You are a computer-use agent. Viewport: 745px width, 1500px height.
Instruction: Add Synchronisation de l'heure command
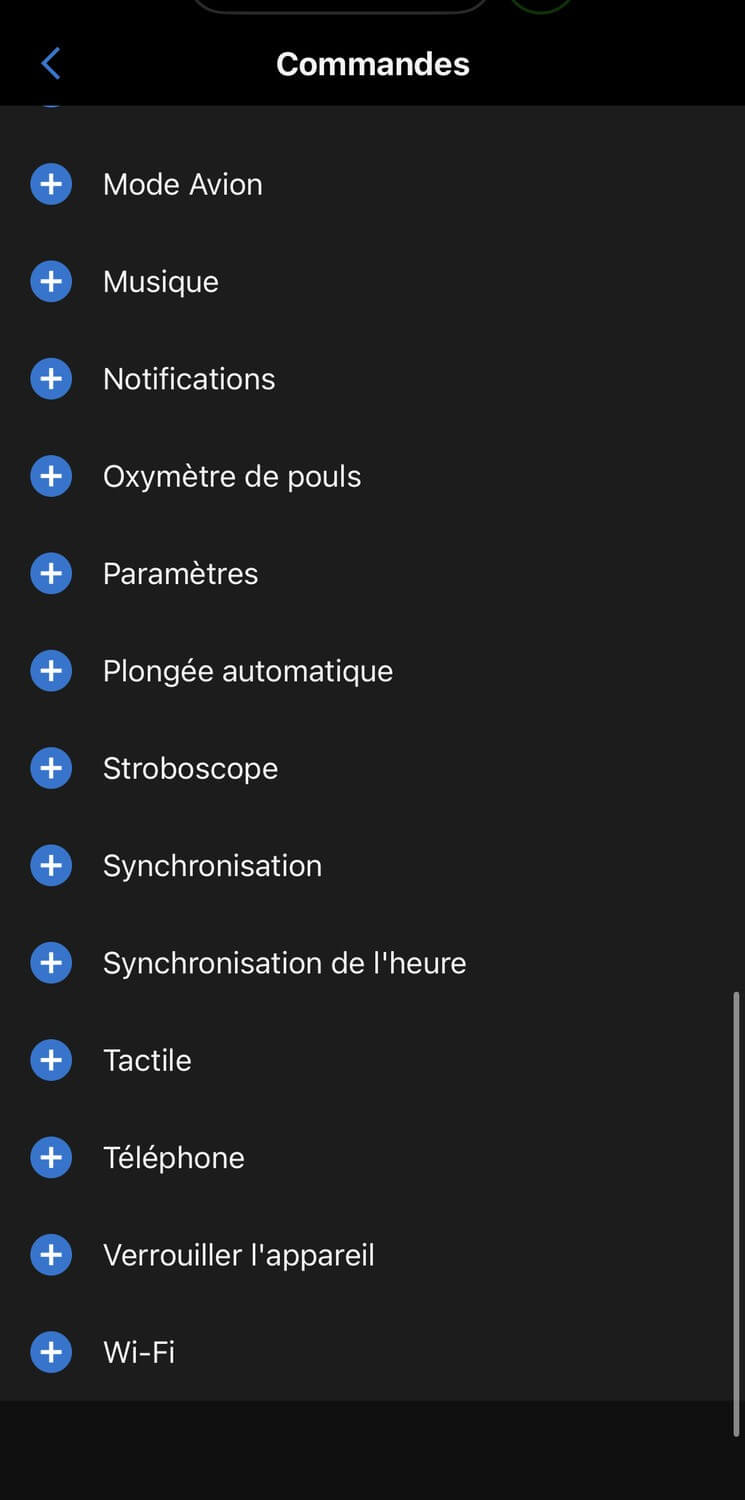coord(51,963)
